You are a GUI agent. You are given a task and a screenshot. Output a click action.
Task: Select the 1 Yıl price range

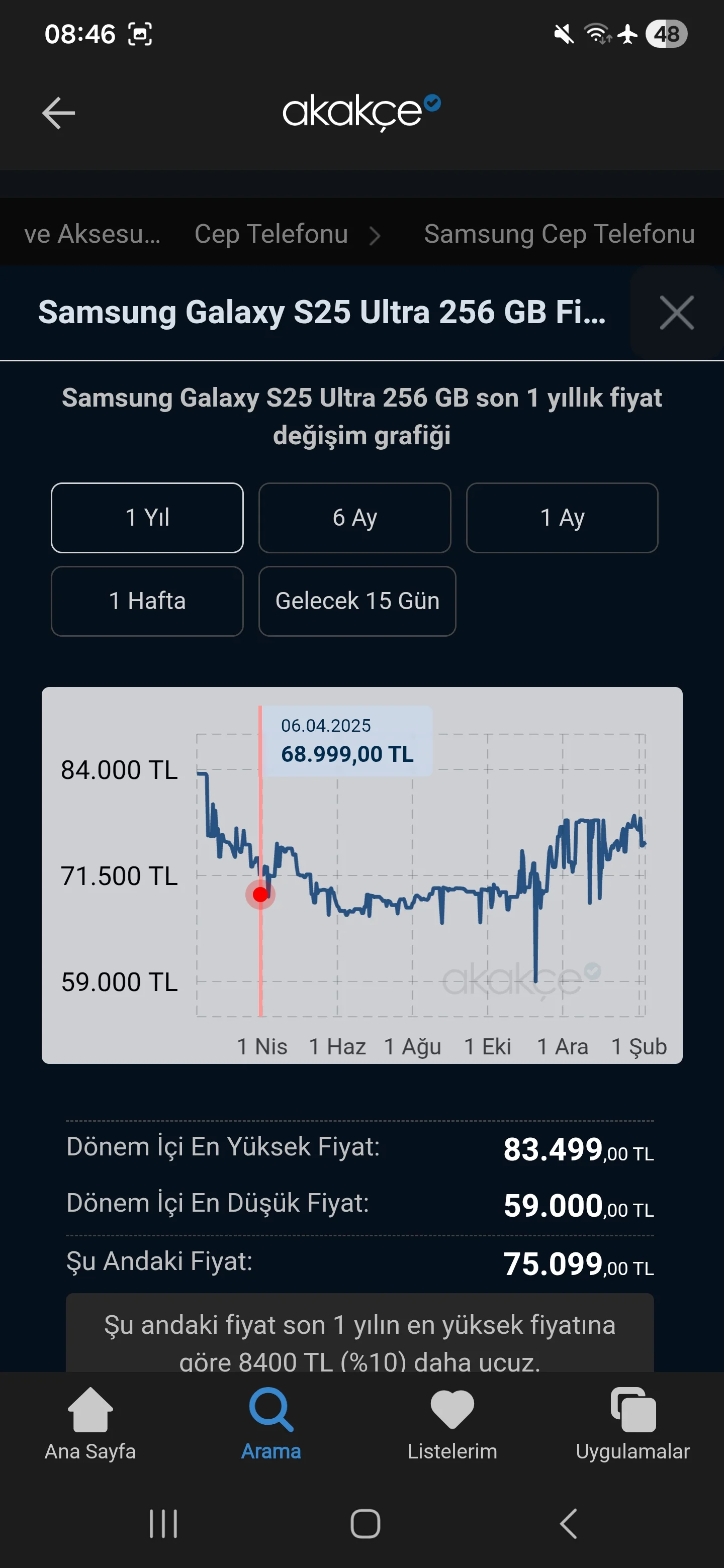click(147, 518)
